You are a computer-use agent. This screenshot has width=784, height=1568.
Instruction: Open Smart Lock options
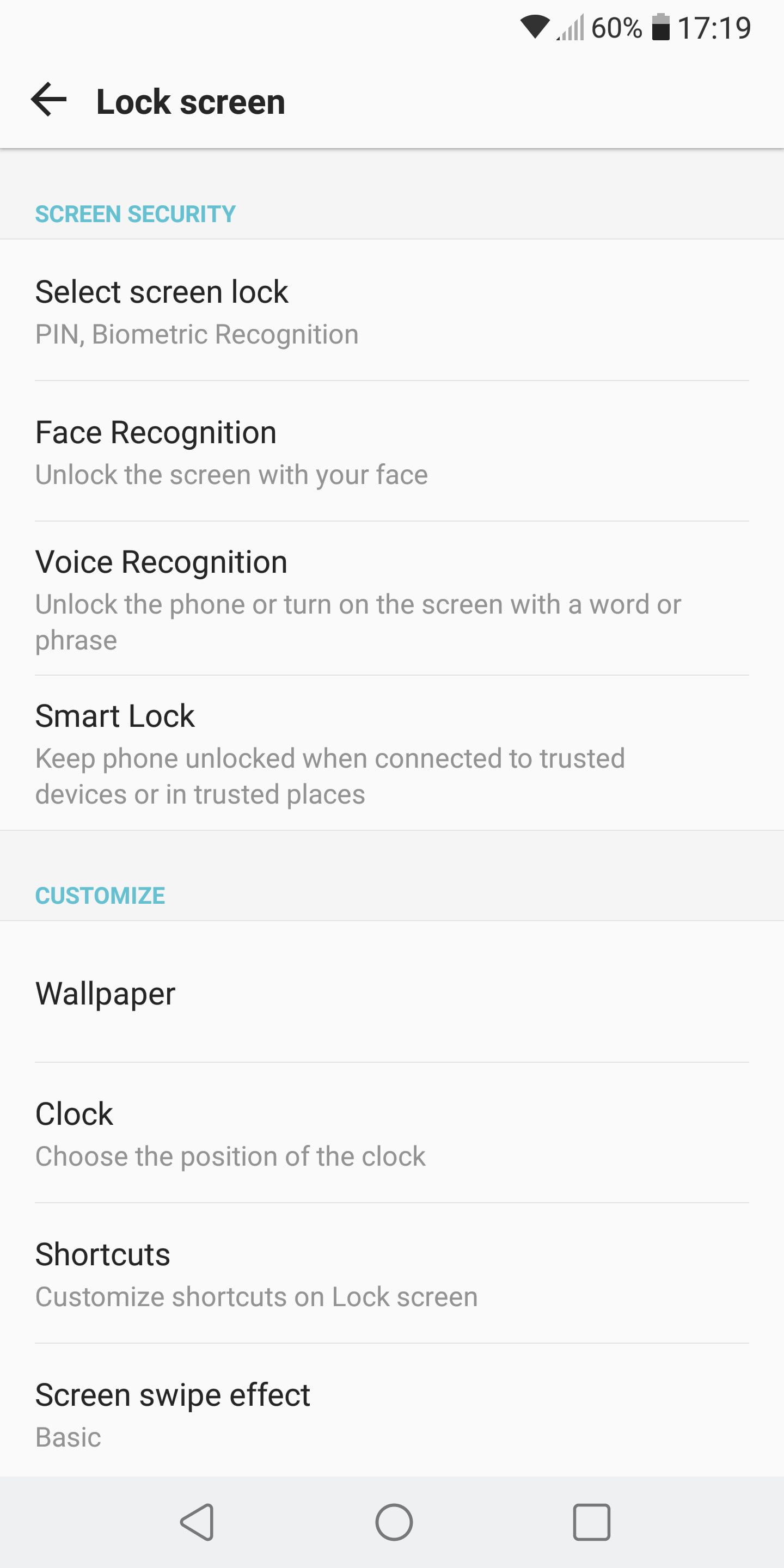(392, 754)
